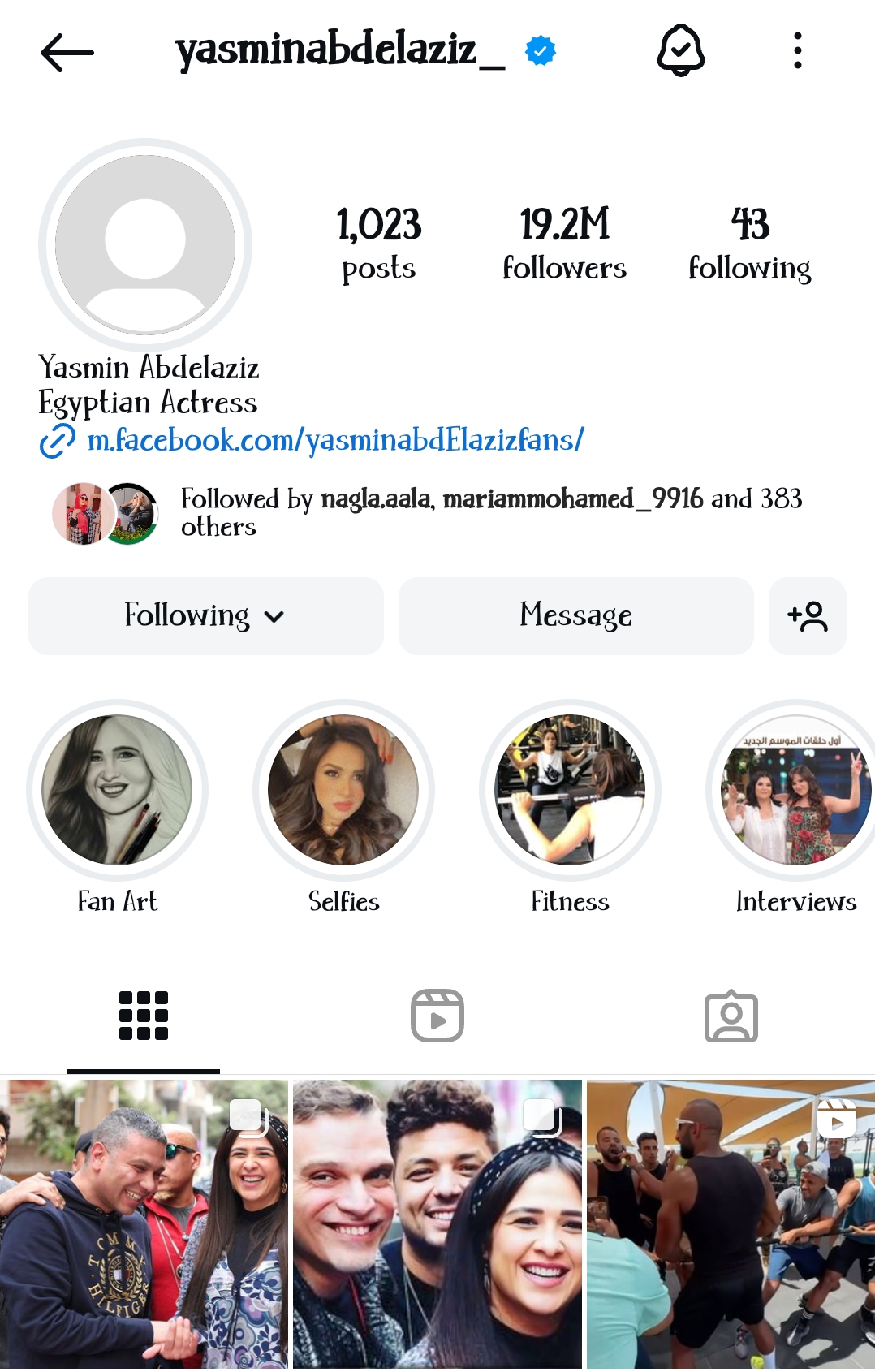The width and height of the screenshot is (875, 1372).
Task: View the profile picture
Action: tap(145, 244)
